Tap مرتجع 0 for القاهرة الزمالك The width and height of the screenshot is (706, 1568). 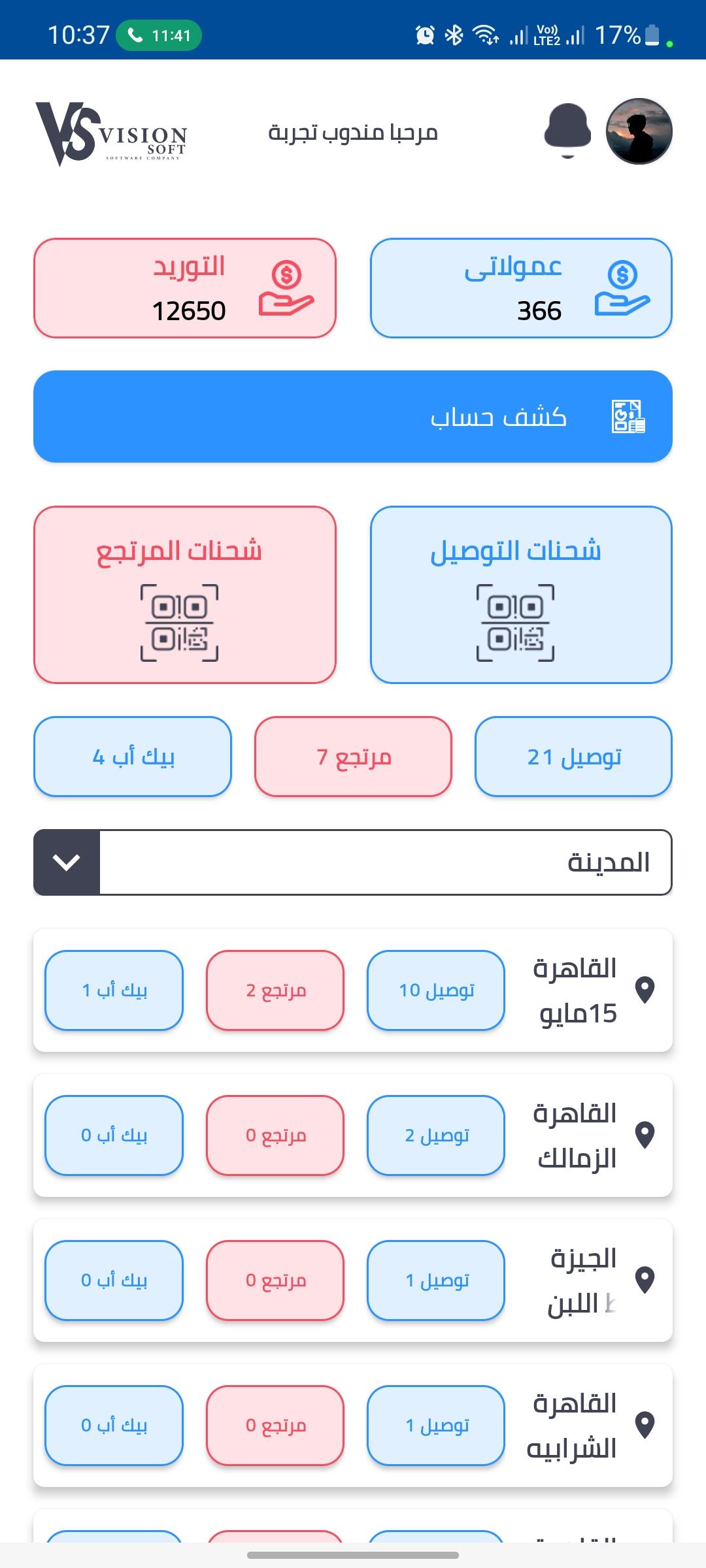point(275,1135)
